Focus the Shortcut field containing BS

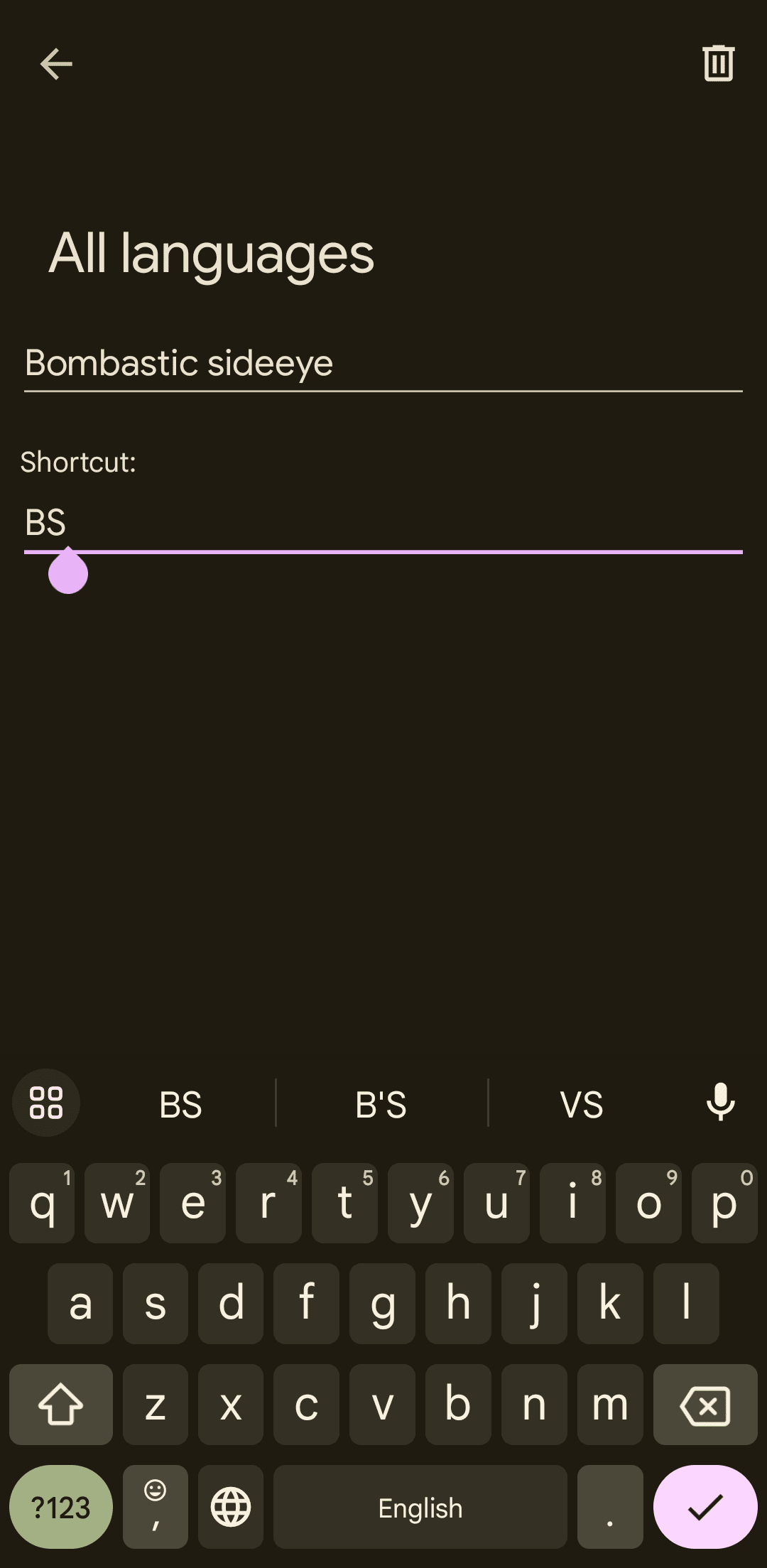382,523
